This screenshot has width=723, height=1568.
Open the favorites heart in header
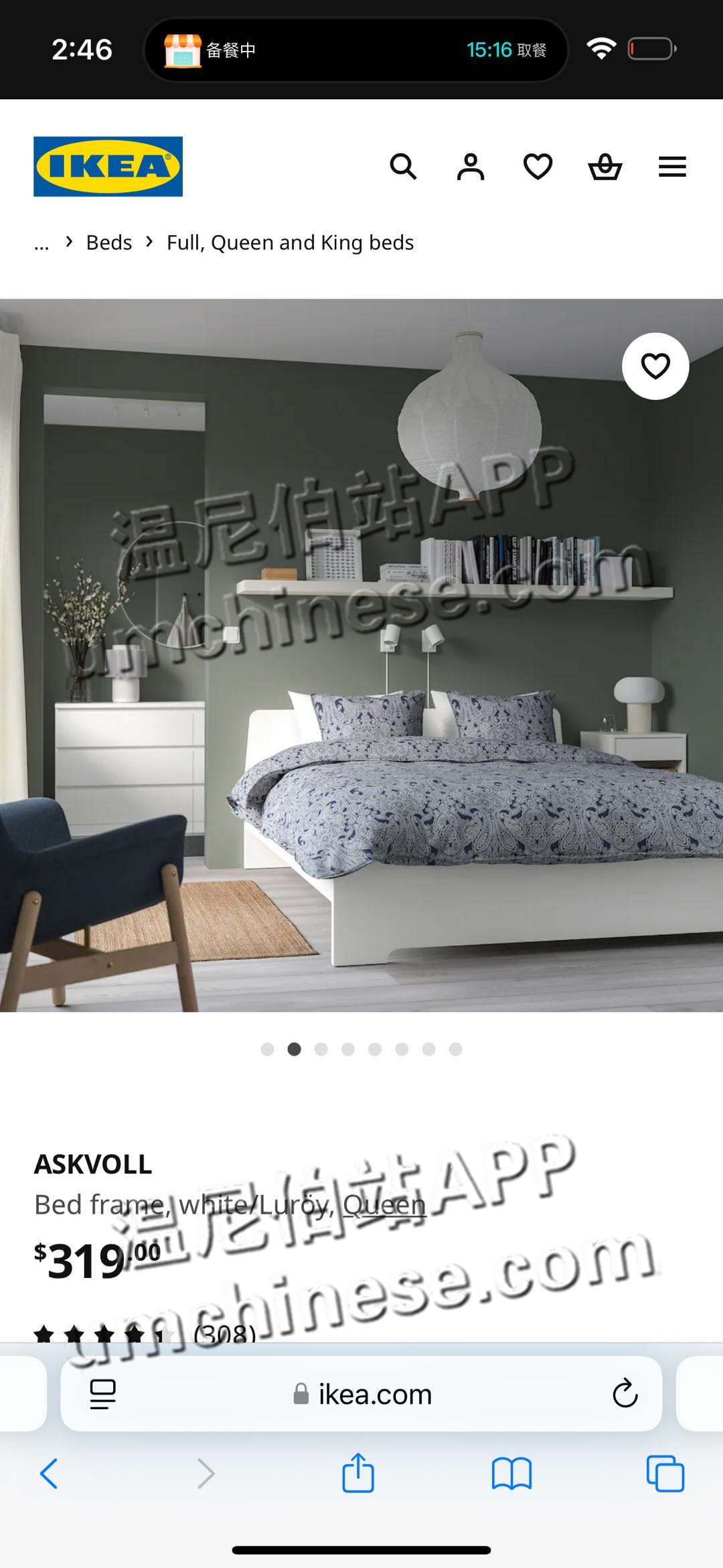[538, 167]
